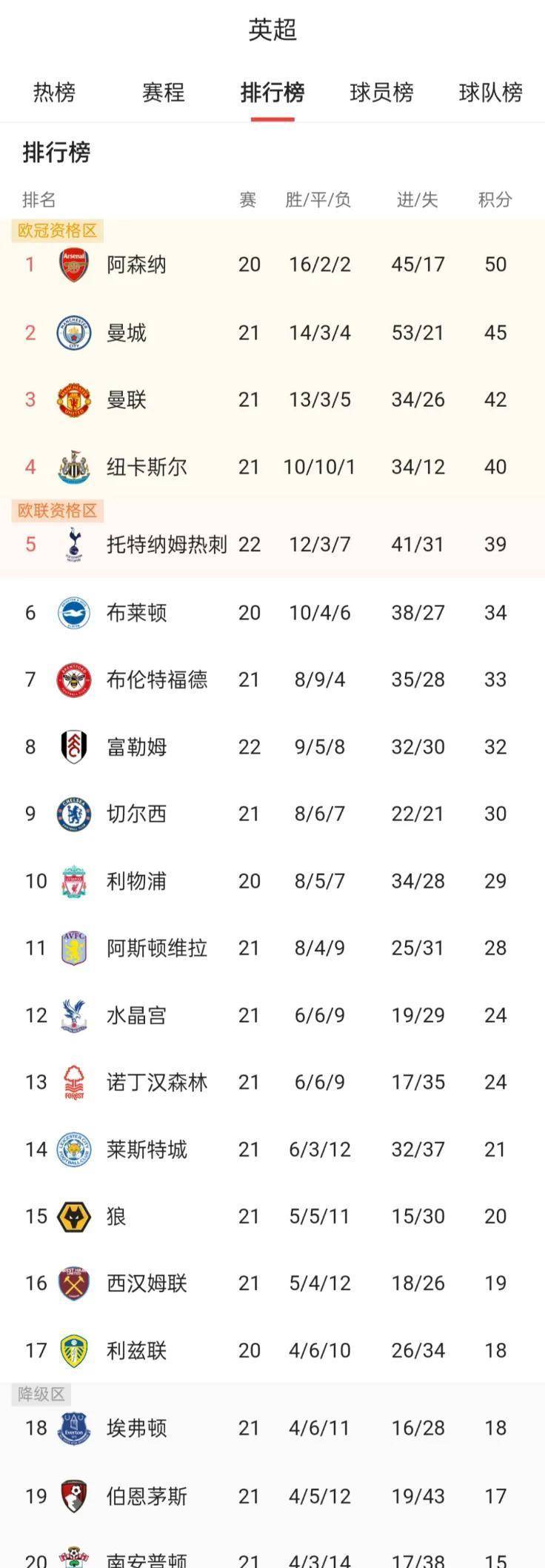545x1568 pixels.
Task: Click the Arsenal club crest icon
Action: click(x=73, y=264)
